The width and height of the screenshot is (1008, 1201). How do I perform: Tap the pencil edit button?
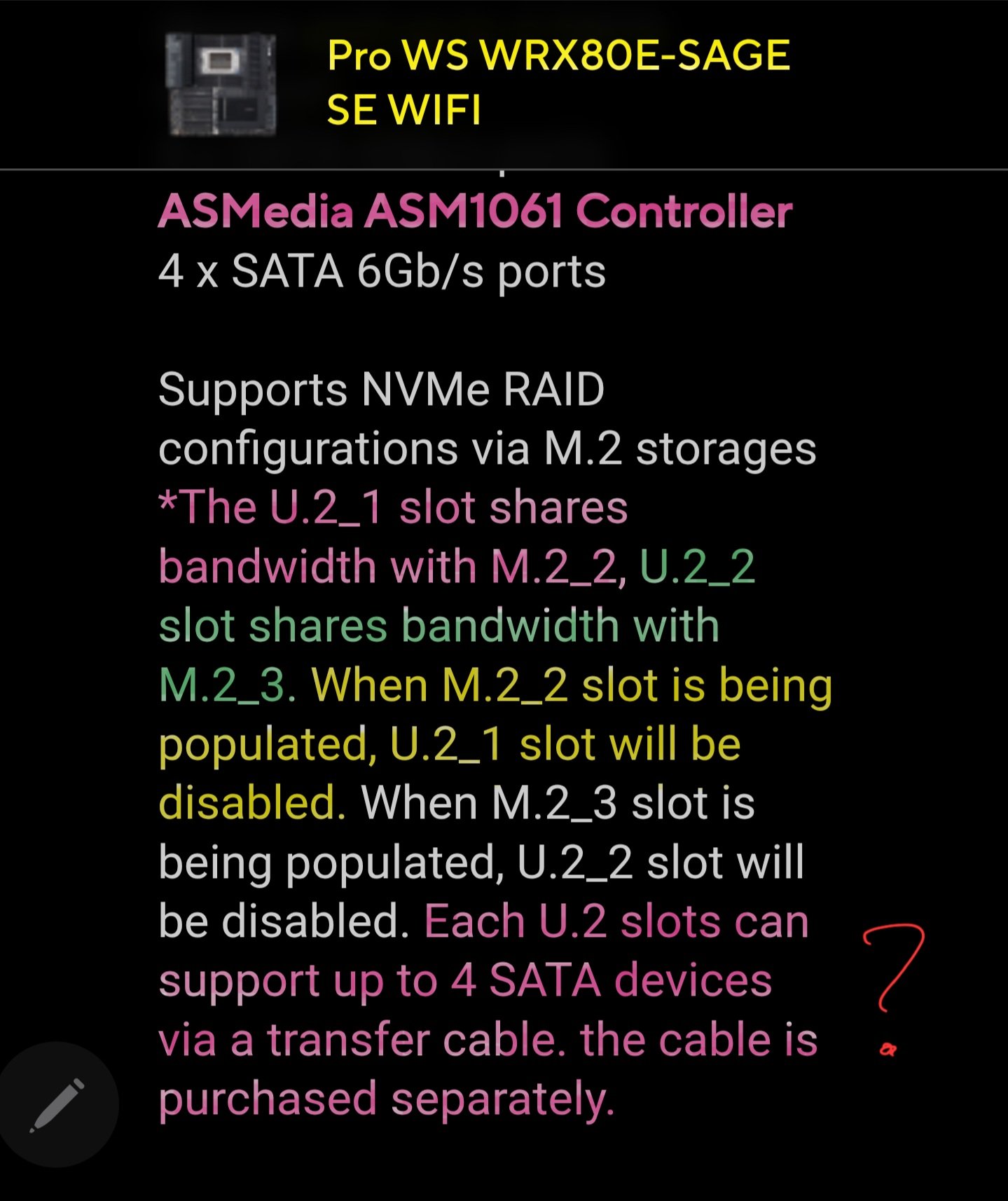pos(57,1105)
